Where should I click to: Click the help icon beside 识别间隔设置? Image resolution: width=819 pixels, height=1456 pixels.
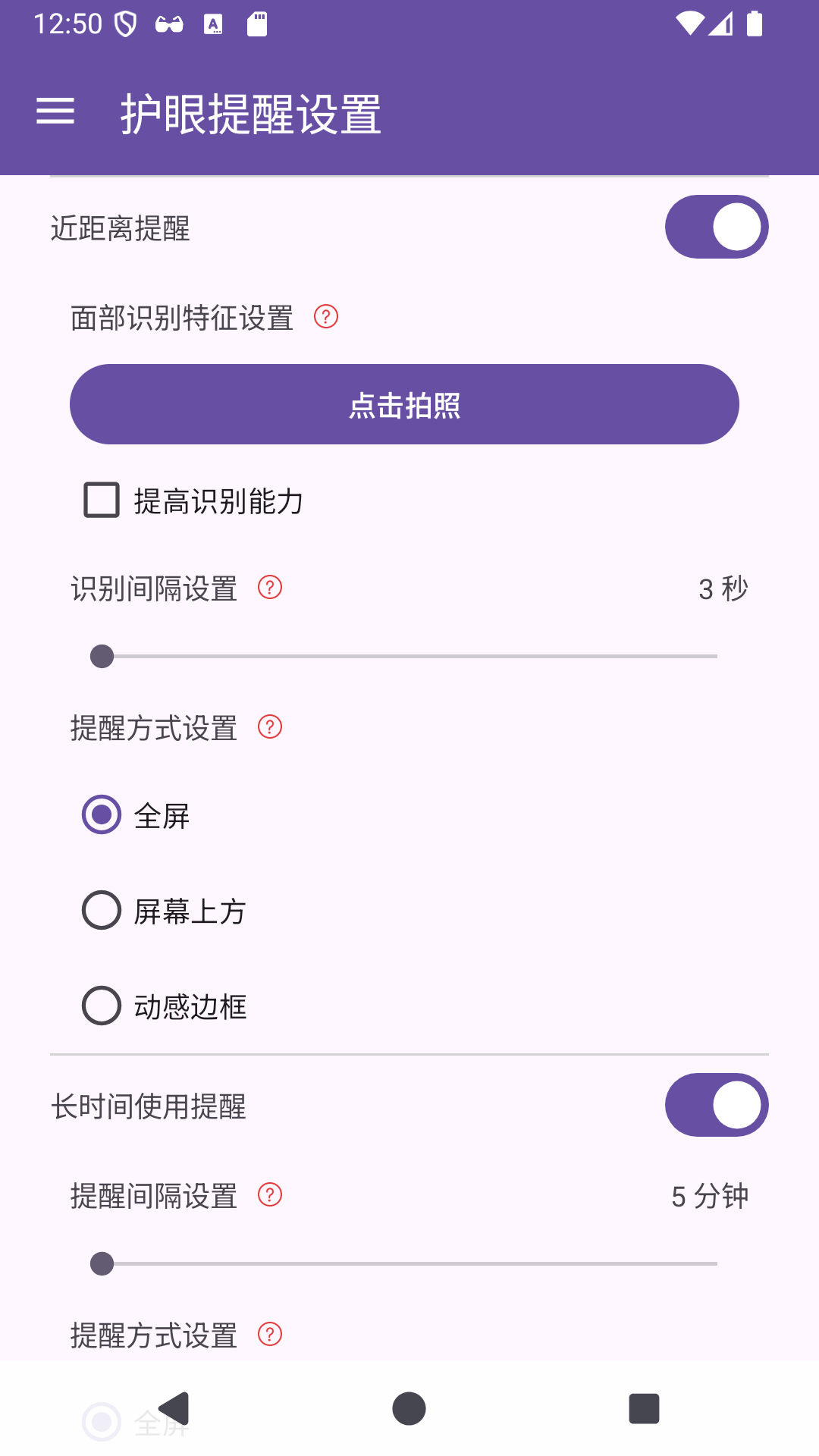270,588
